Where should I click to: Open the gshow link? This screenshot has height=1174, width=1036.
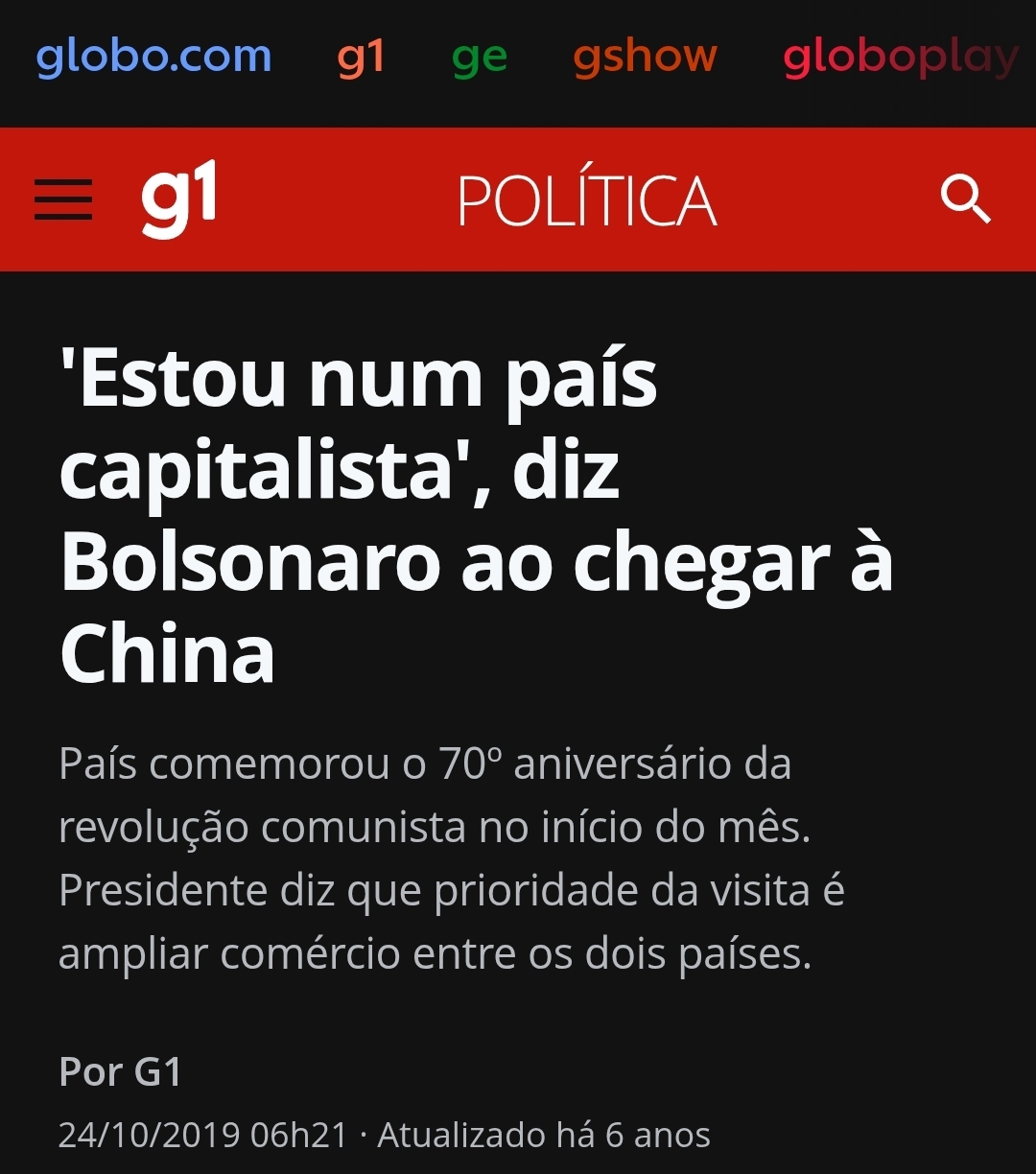(x=645, y=59)
